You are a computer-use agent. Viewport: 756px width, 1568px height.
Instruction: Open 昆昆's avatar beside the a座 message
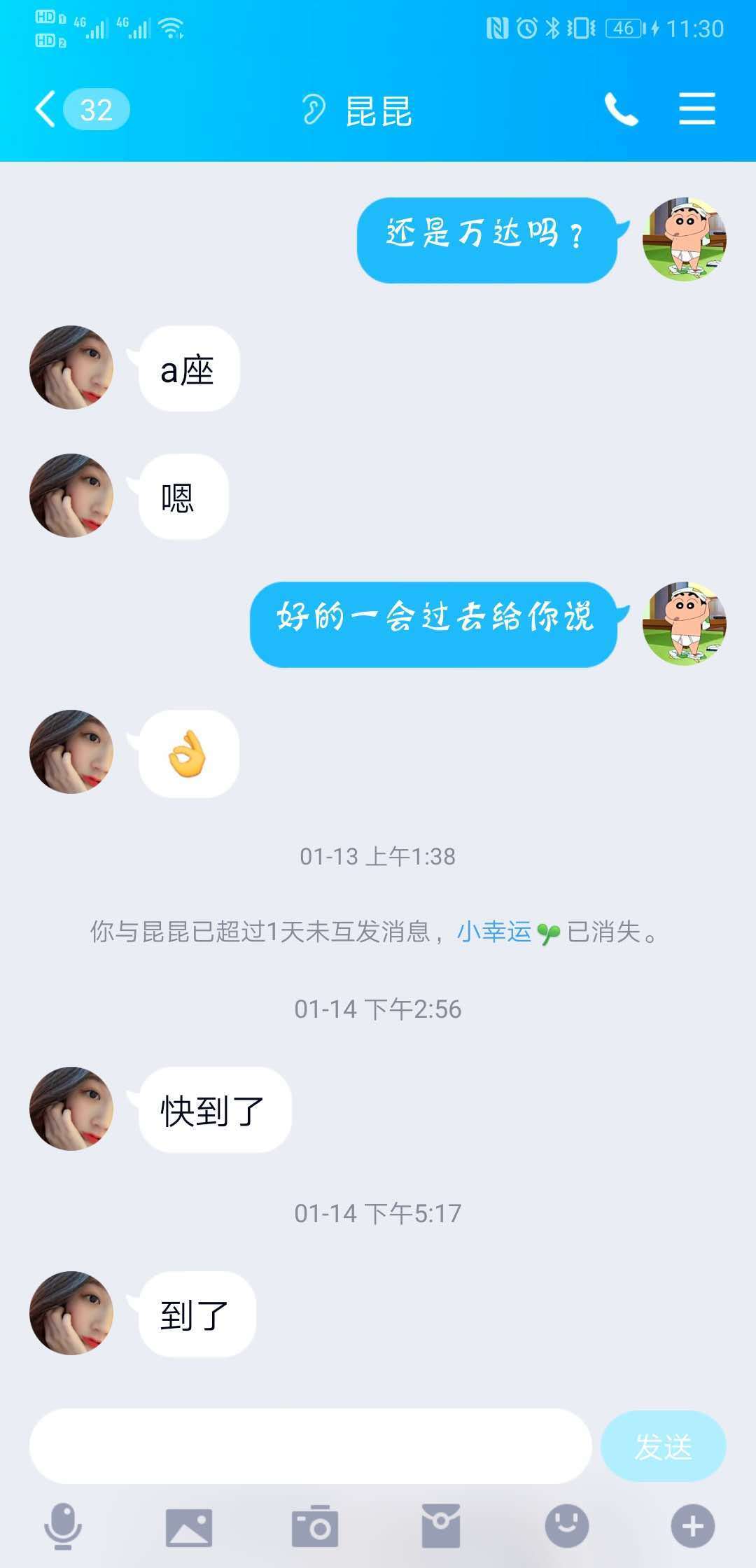(x=71, y=367)
